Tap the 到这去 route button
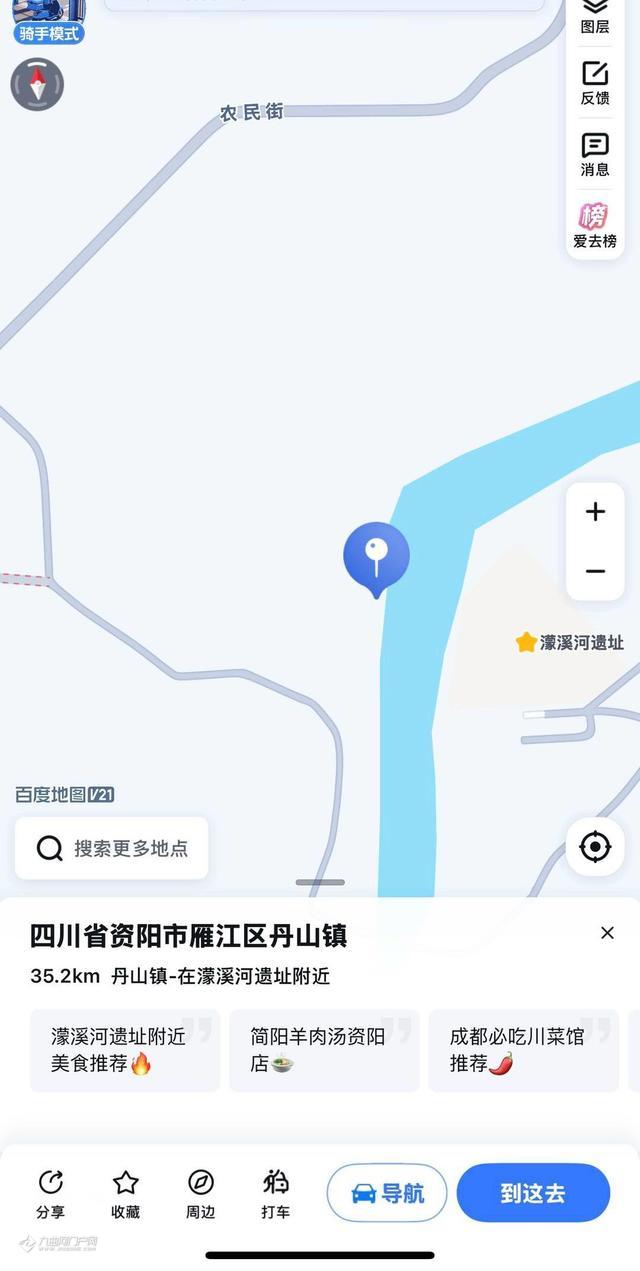640x1271 pixels. tap(533, 1193)
